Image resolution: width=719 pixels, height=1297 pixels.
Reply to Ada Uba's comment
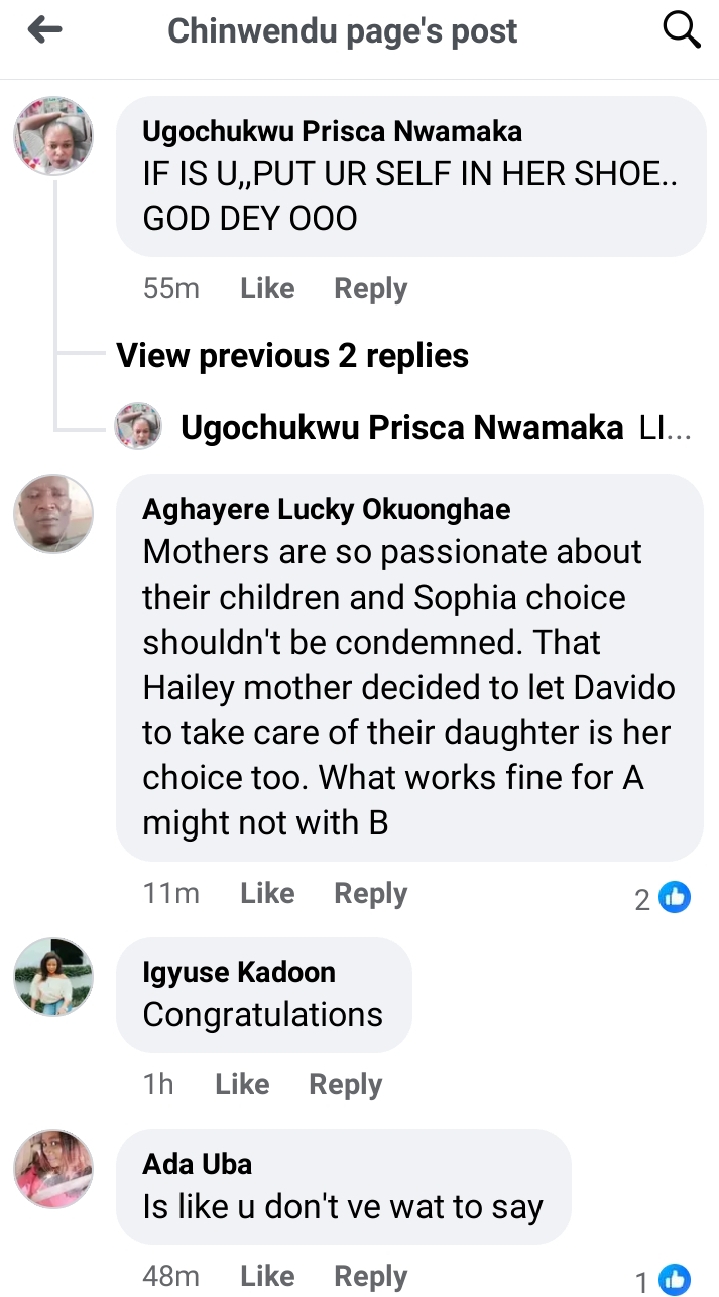370,1277
